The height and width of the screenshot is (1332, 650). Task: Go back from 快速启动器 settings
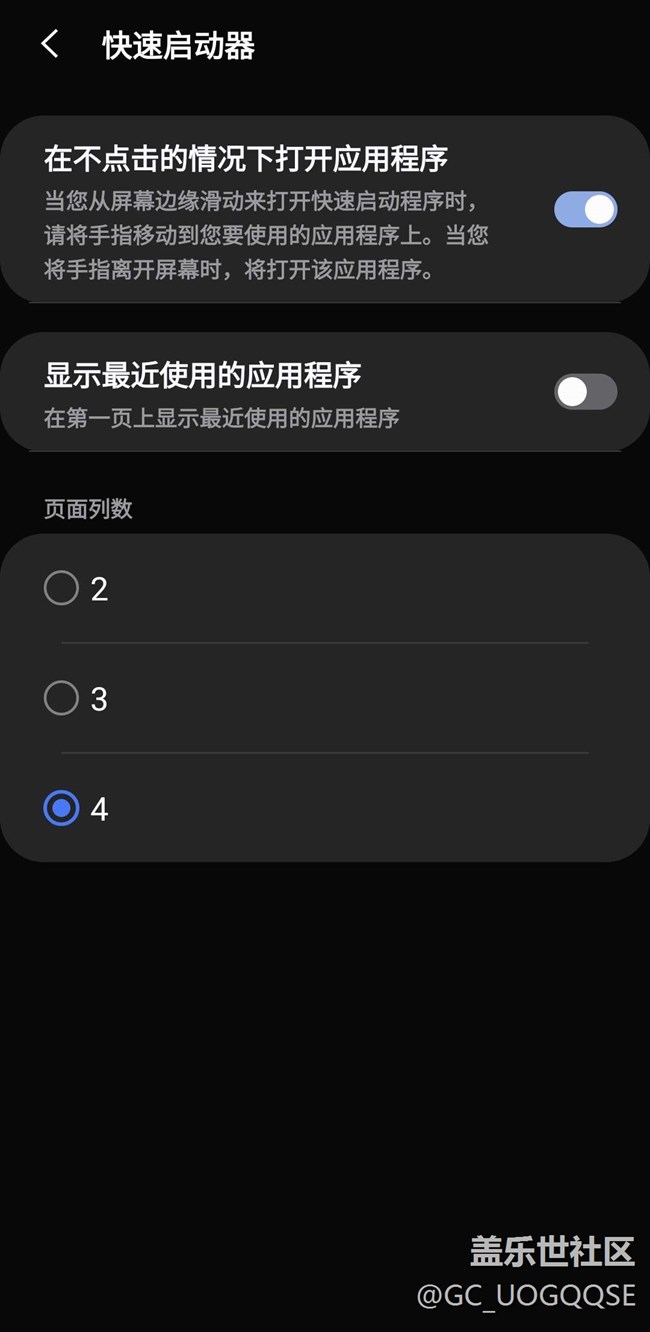click(50, 45)
